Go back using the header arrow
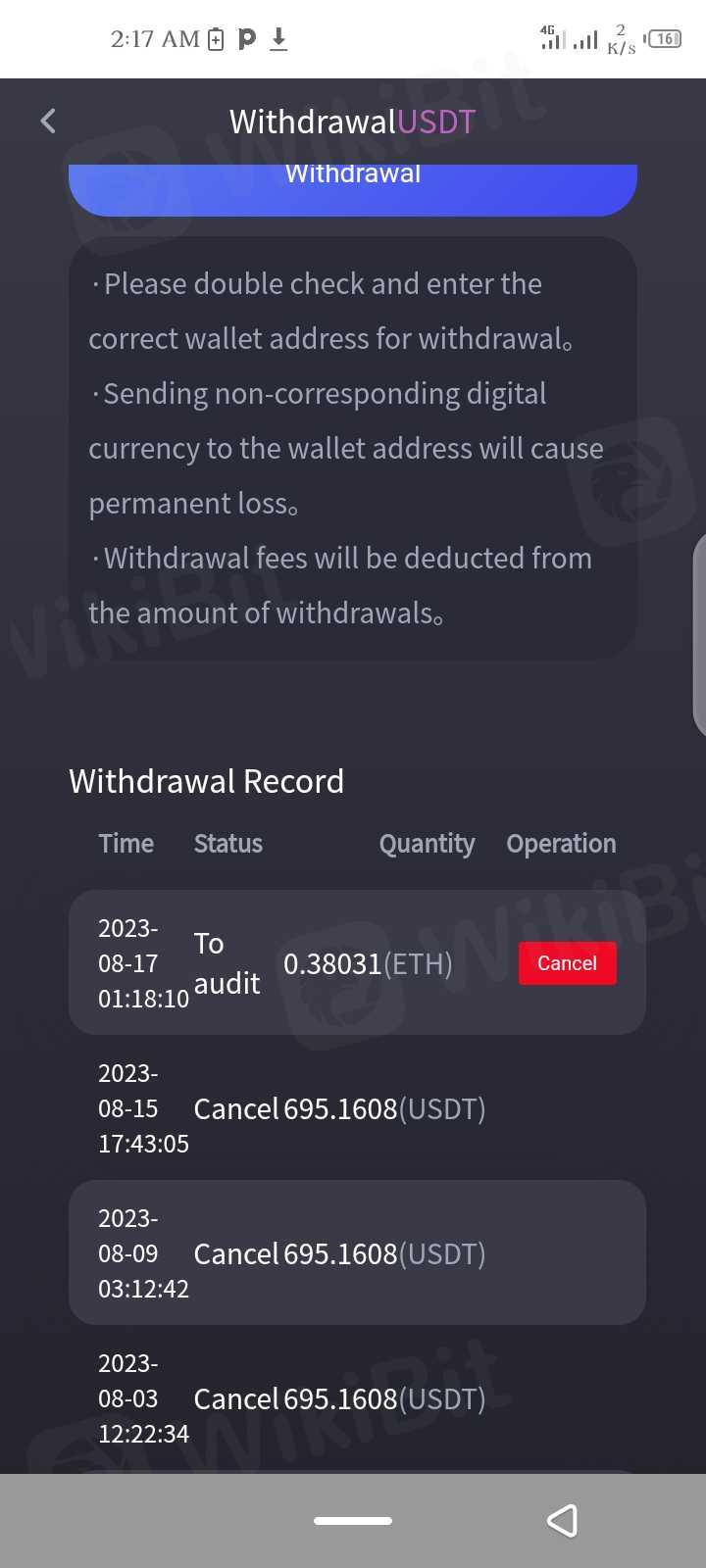Screen dimensions: 706x1568 tap(48, 121)
